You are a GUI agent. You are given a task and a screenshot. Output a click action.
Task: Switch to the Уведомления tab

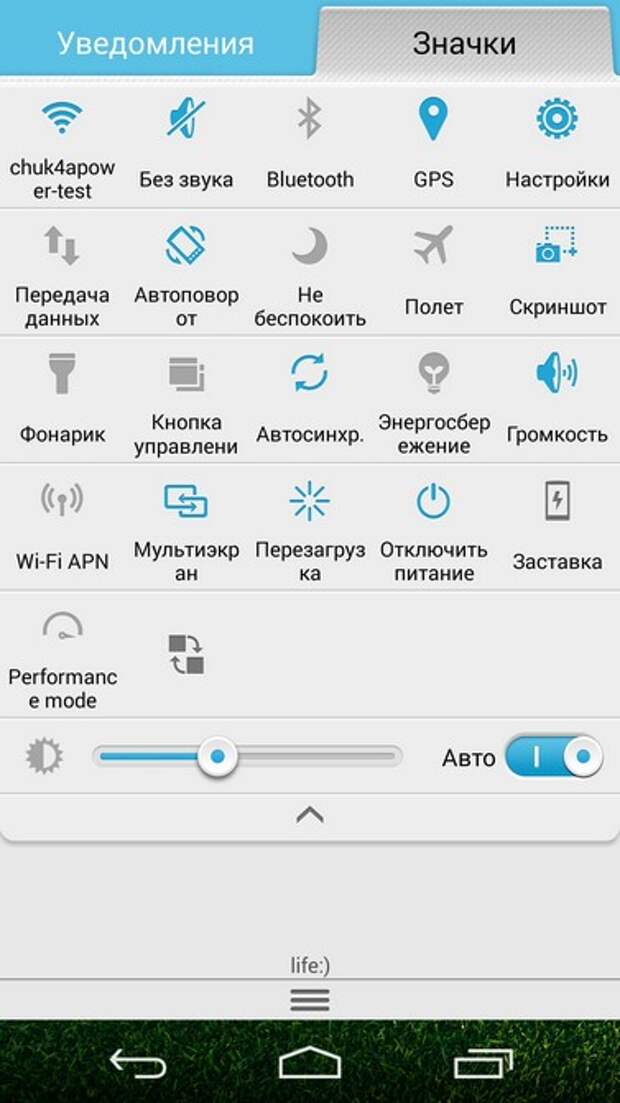tap(155, 43)
